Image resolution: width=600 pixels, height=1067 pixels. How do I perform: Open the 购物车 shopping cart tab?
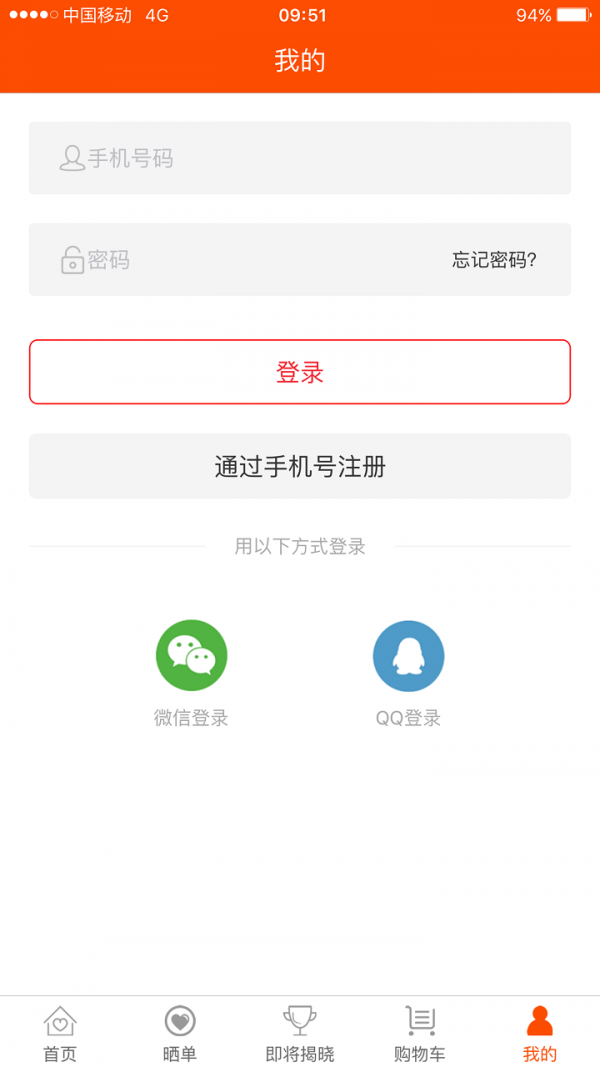[x=420, y=1032]
